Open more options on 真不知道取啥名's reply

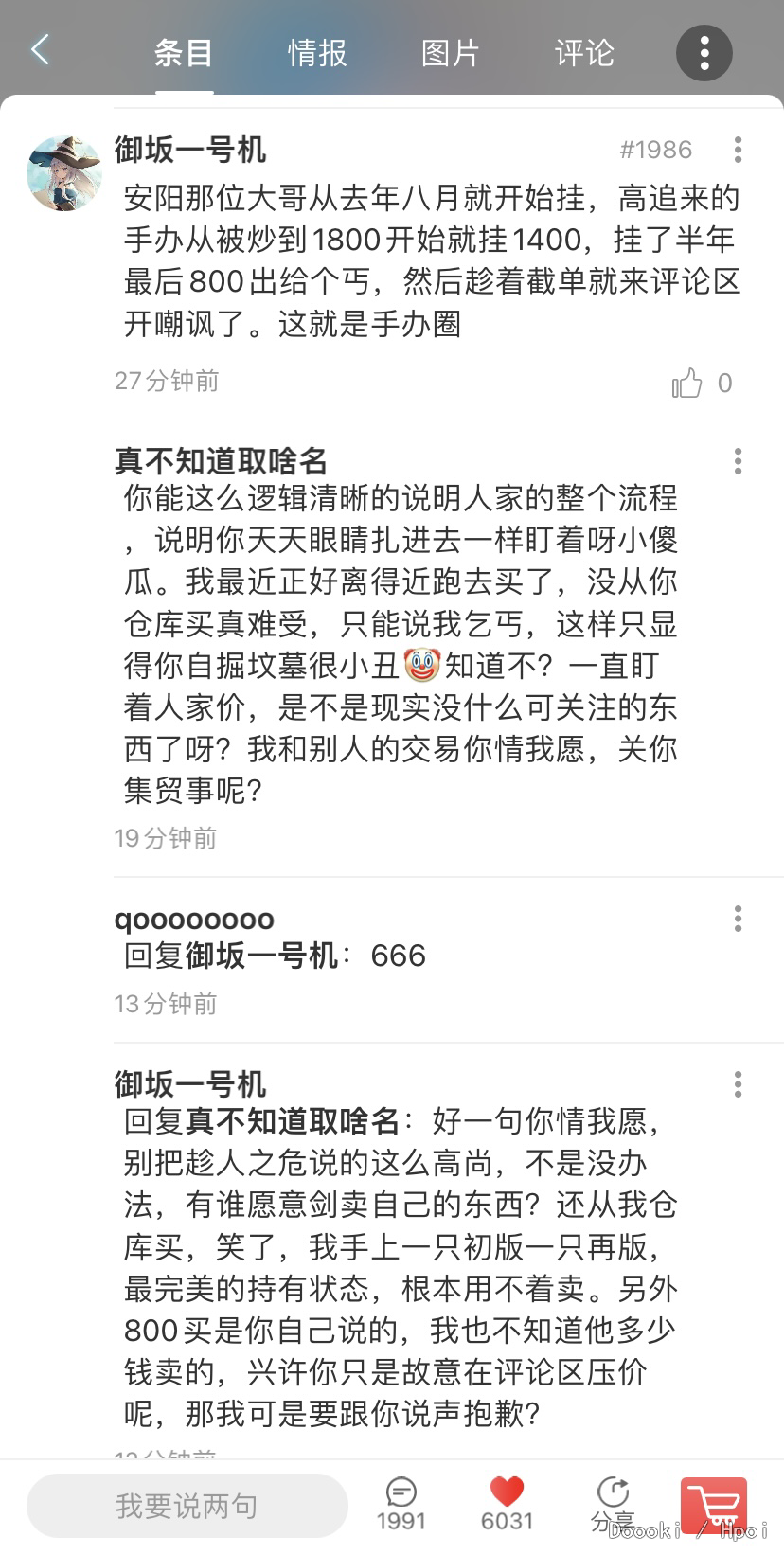[x=738, y=461]
